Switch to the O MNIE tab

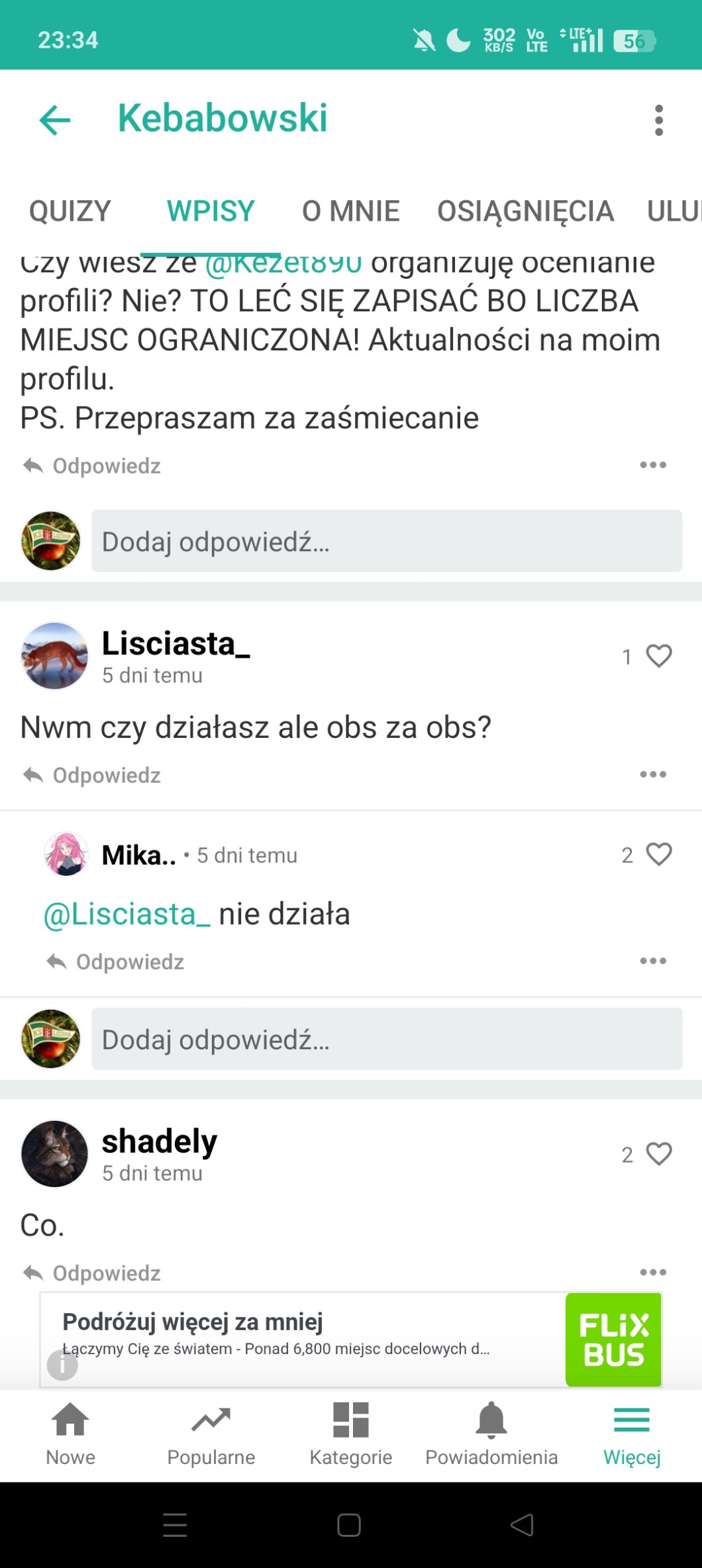[350, 211]
